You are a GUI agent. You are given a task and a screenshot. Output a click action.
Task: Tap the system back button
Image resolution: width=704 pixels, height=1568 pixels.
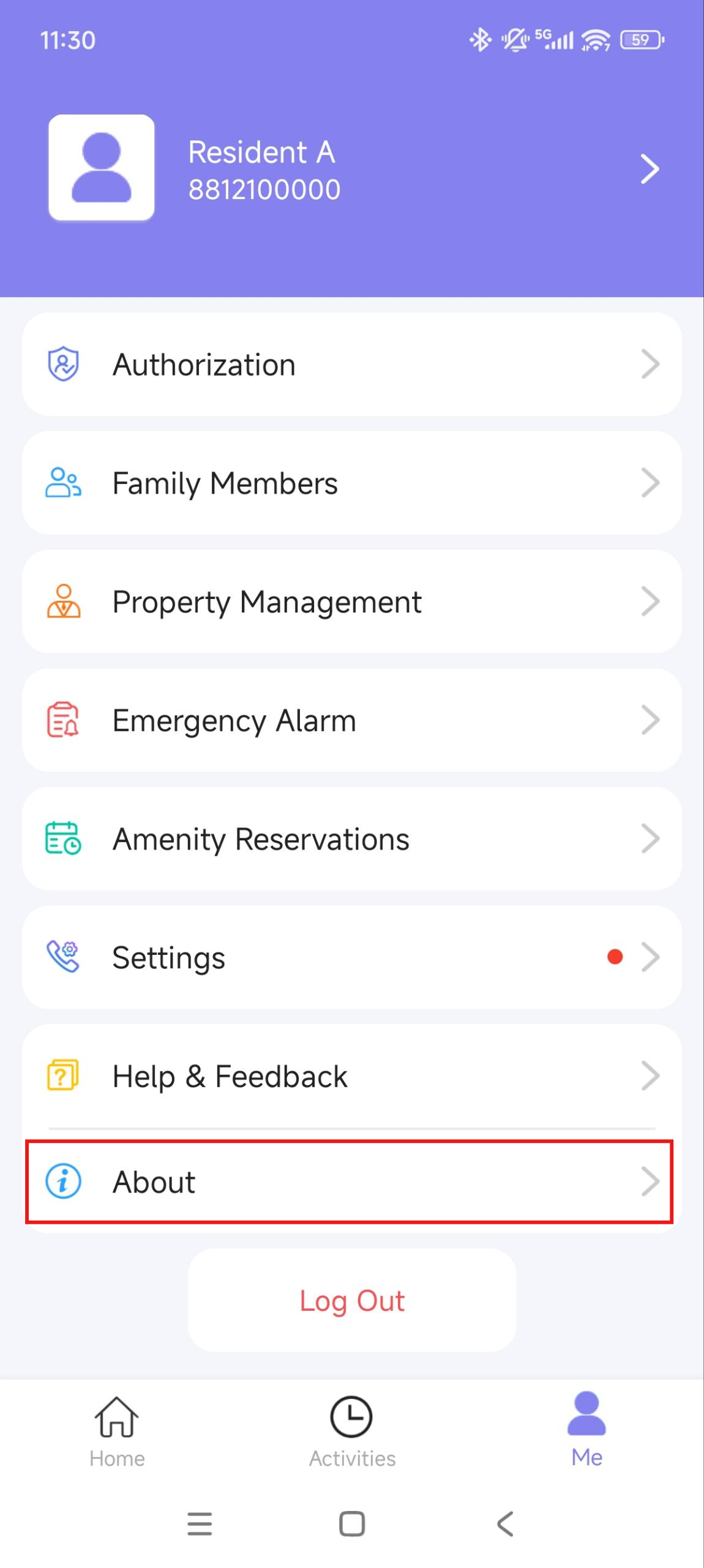[x=505, y=1523]
